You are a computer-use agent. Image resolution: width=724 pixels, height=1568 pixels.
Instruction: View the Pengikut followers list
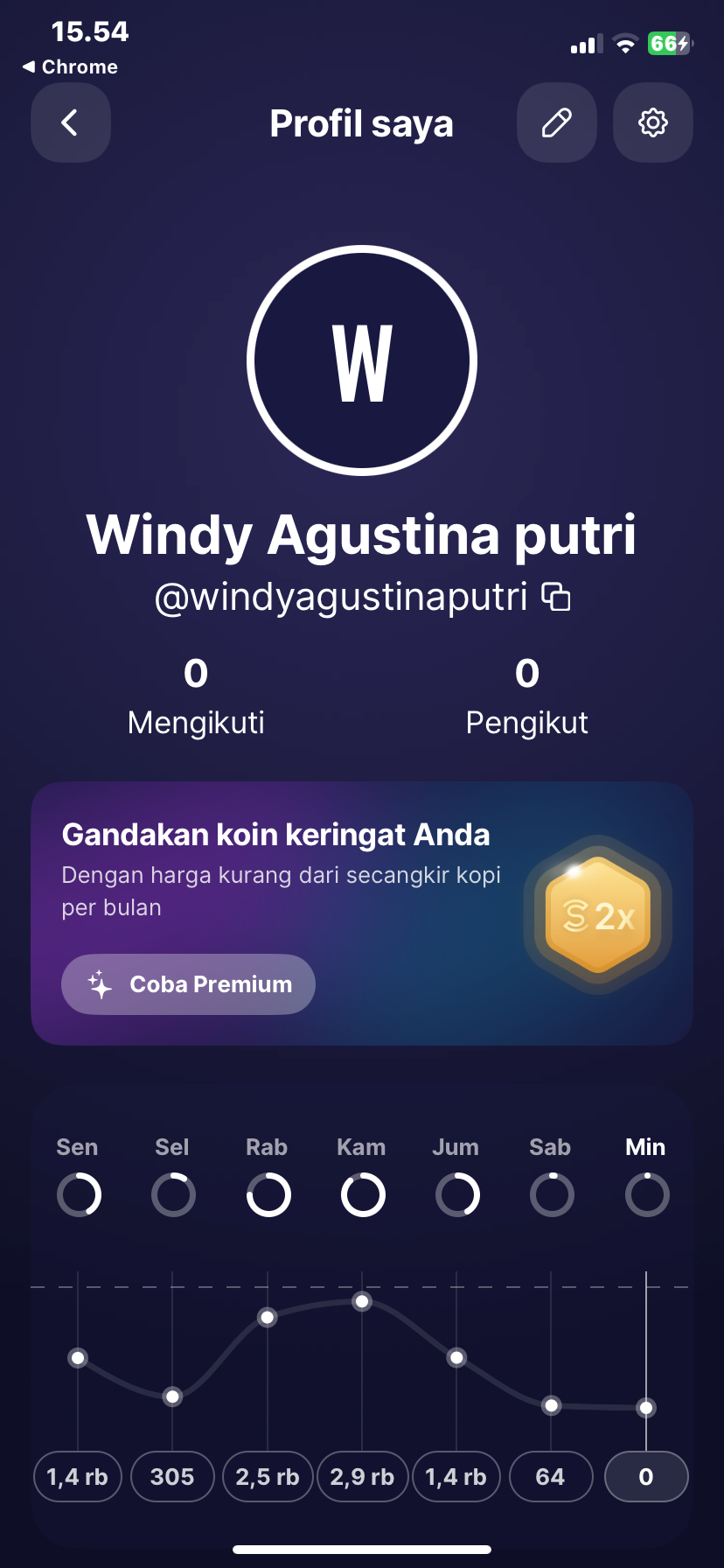point(526,697)
